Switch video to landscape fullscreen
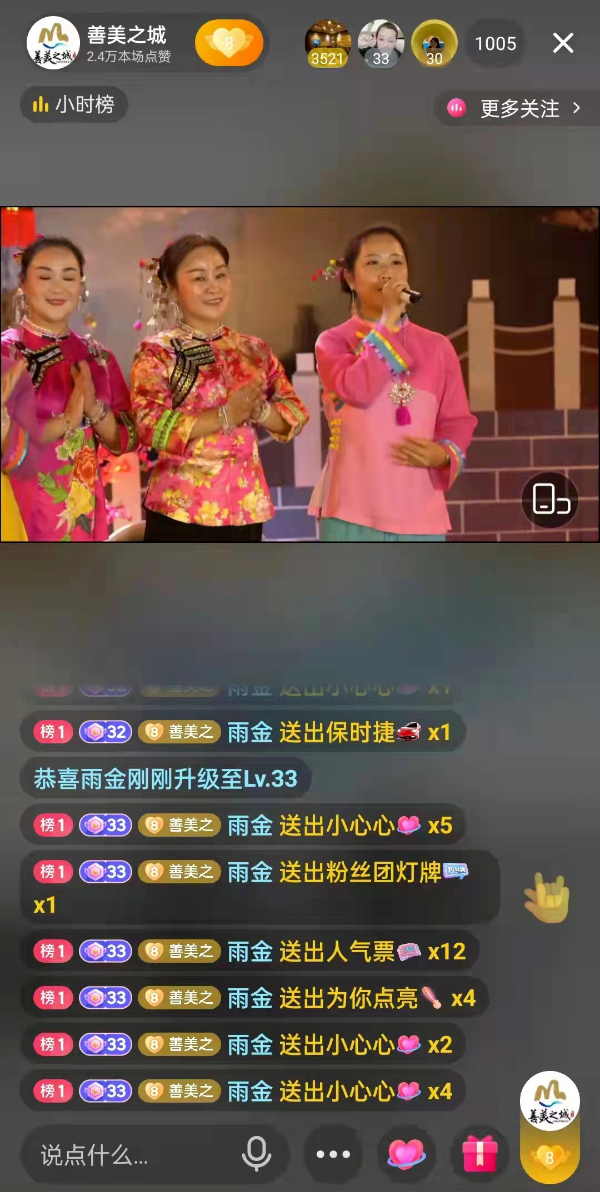 coord(550,500)
